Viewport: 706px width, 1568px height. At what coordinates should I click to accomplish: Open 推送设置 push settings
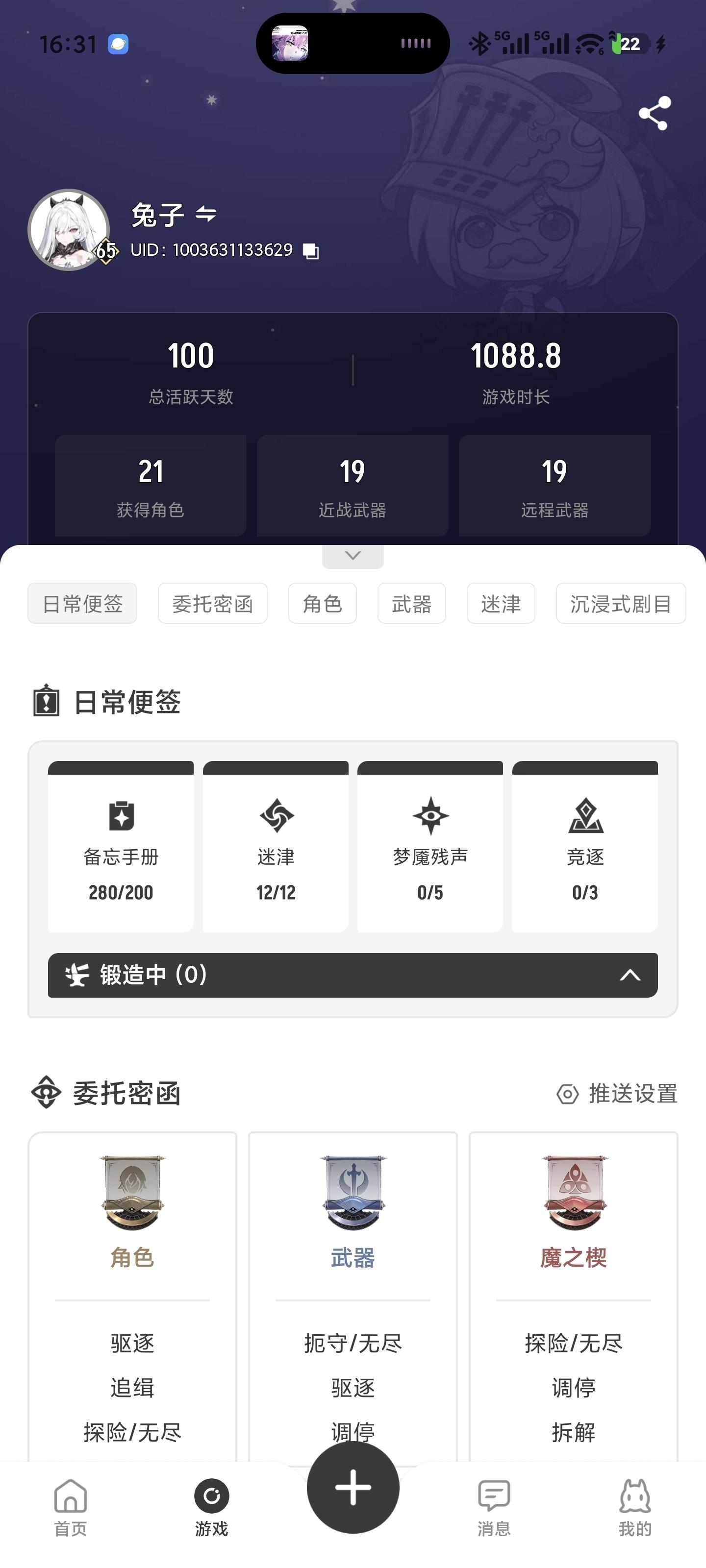617,1093
